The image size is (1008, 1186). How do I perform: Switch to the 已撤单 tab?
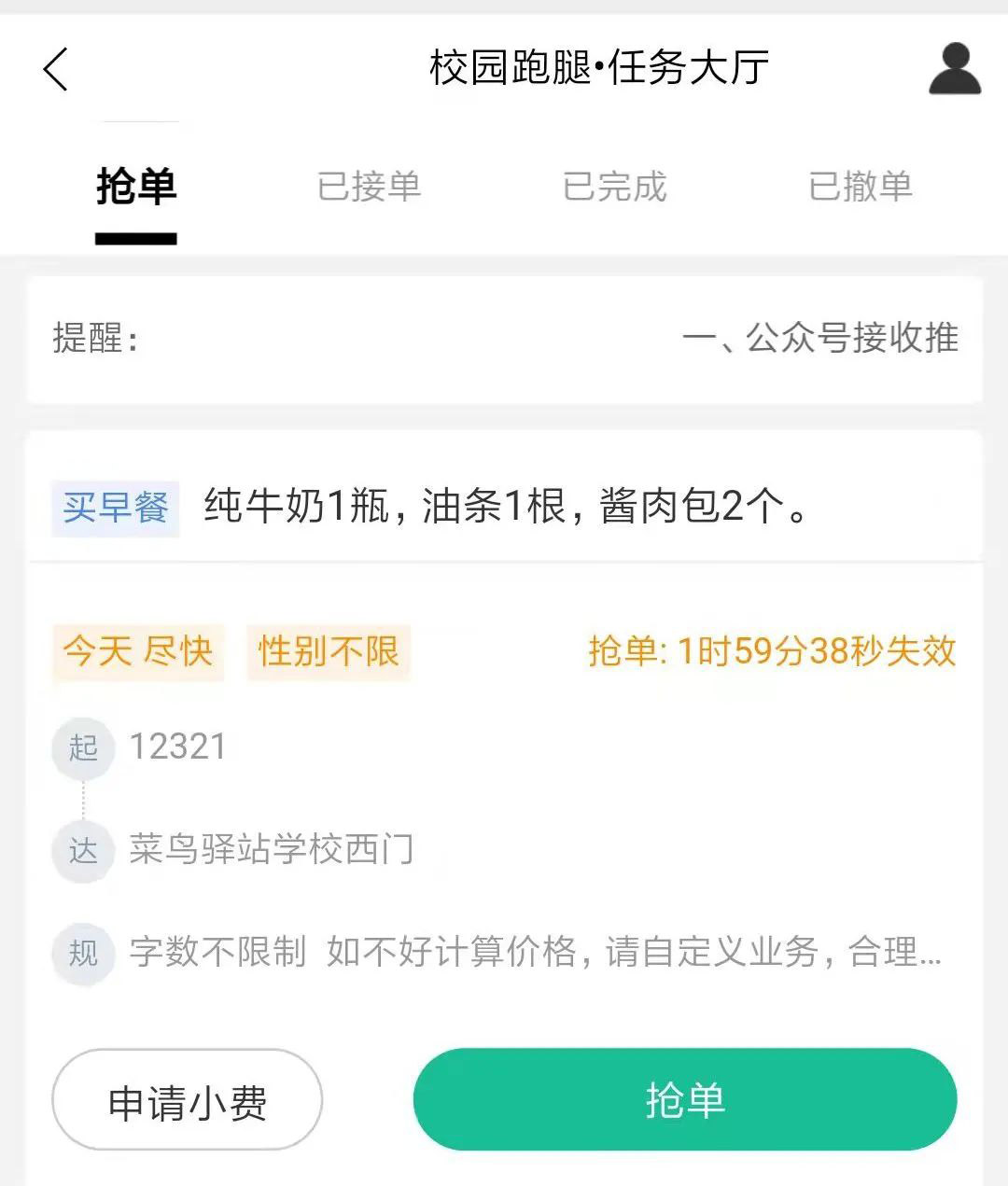(860, 187)
